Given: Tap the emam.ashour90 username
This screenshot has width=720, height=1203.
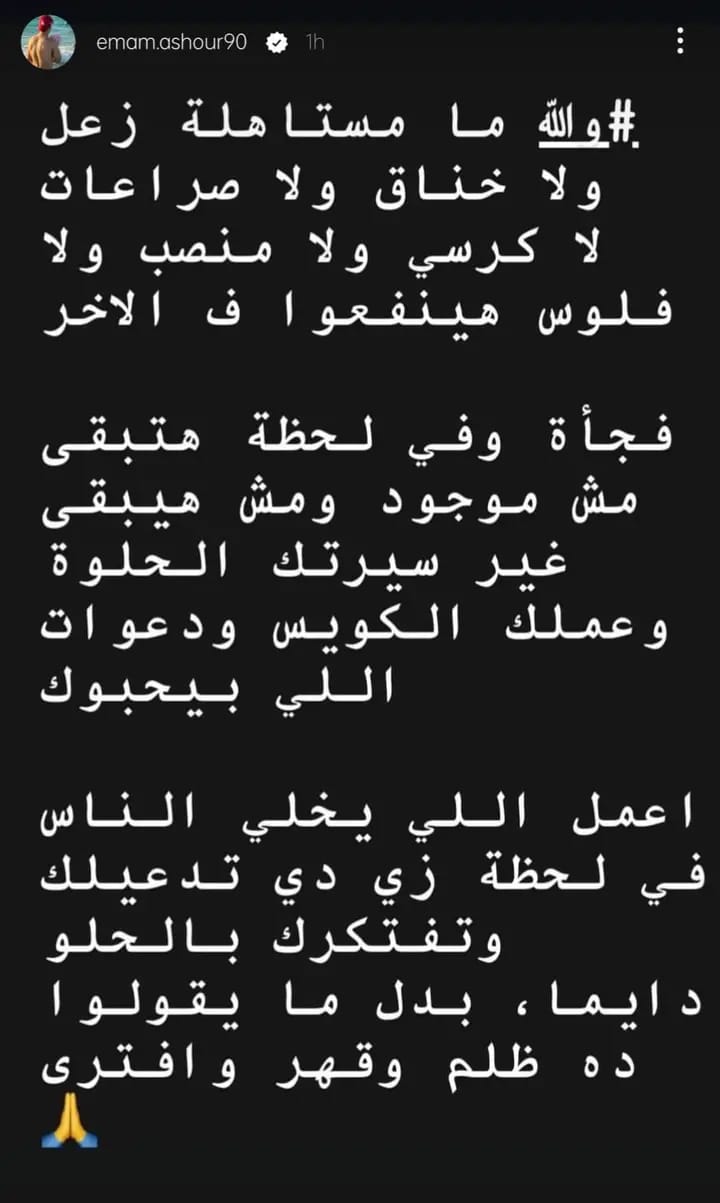Looking at the screenshot, I should tap(177, 43).
